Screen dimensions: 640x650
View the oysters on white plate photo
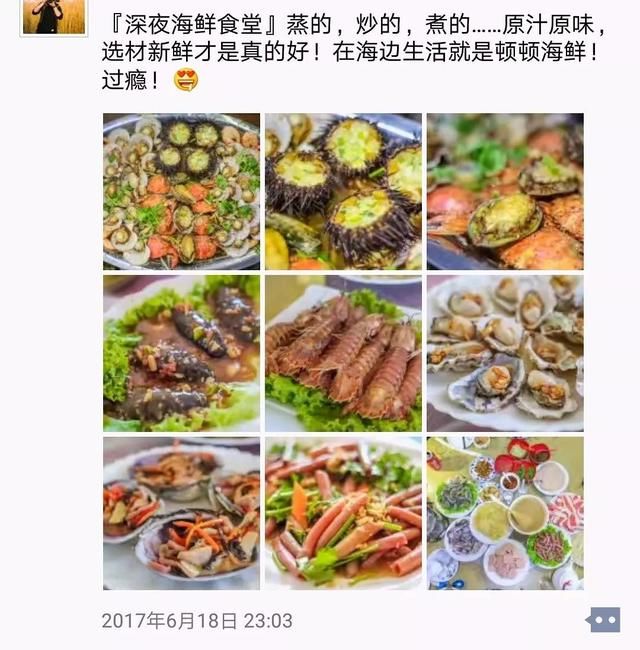(x=505, y=353)
